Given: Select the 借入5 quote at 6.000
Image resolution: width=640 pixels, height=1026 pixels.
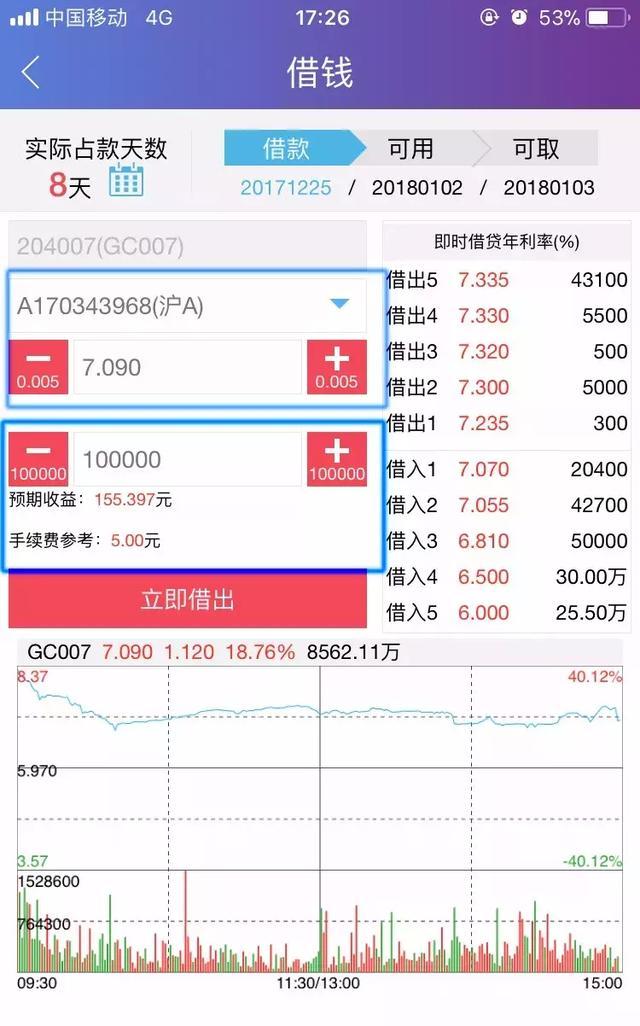Looking at the screenshot, I should [x=507, y=612].
